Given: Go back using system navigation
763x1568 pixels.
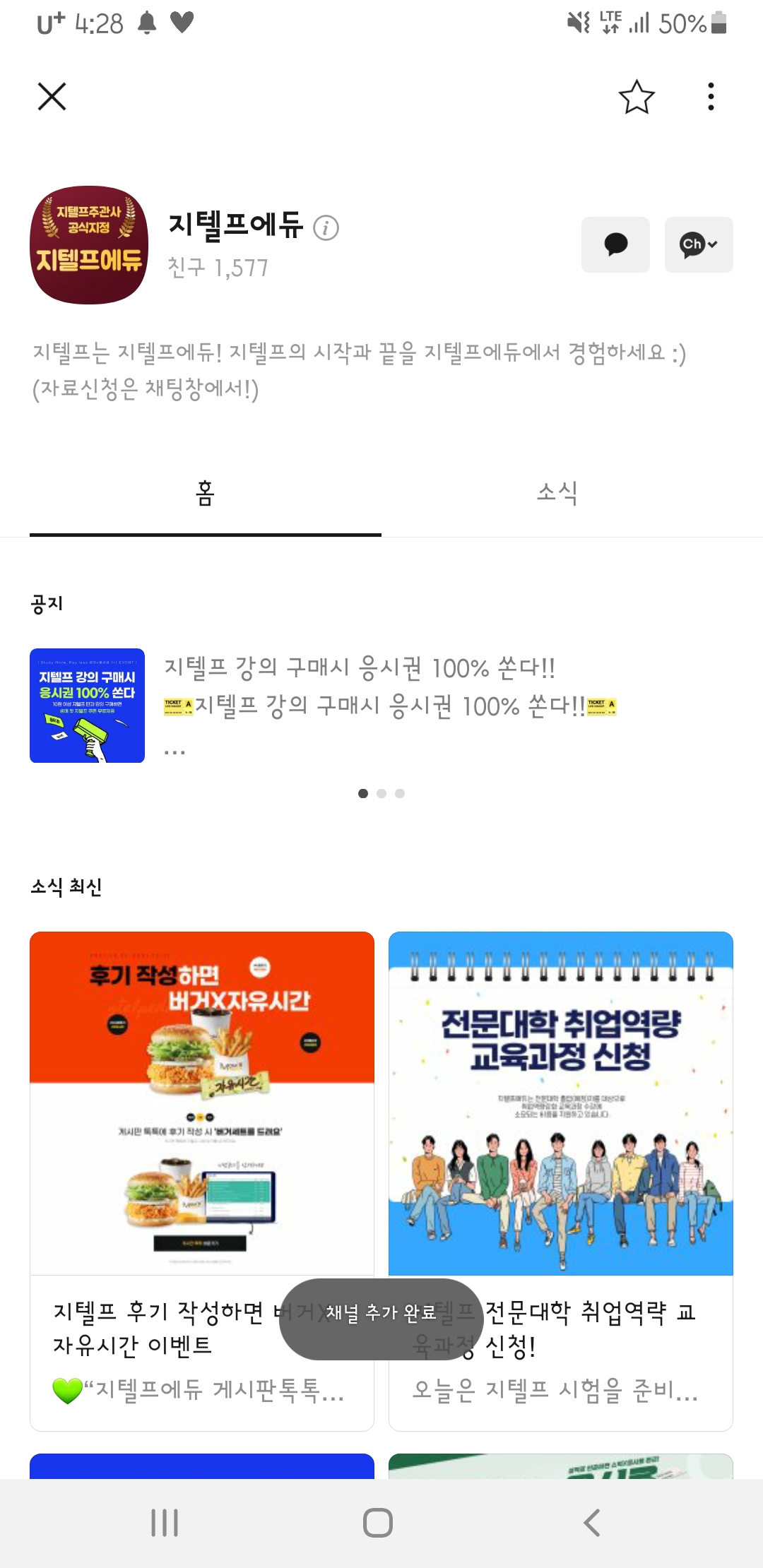Looking at the screenshot, I should (x=592, y=1523).
